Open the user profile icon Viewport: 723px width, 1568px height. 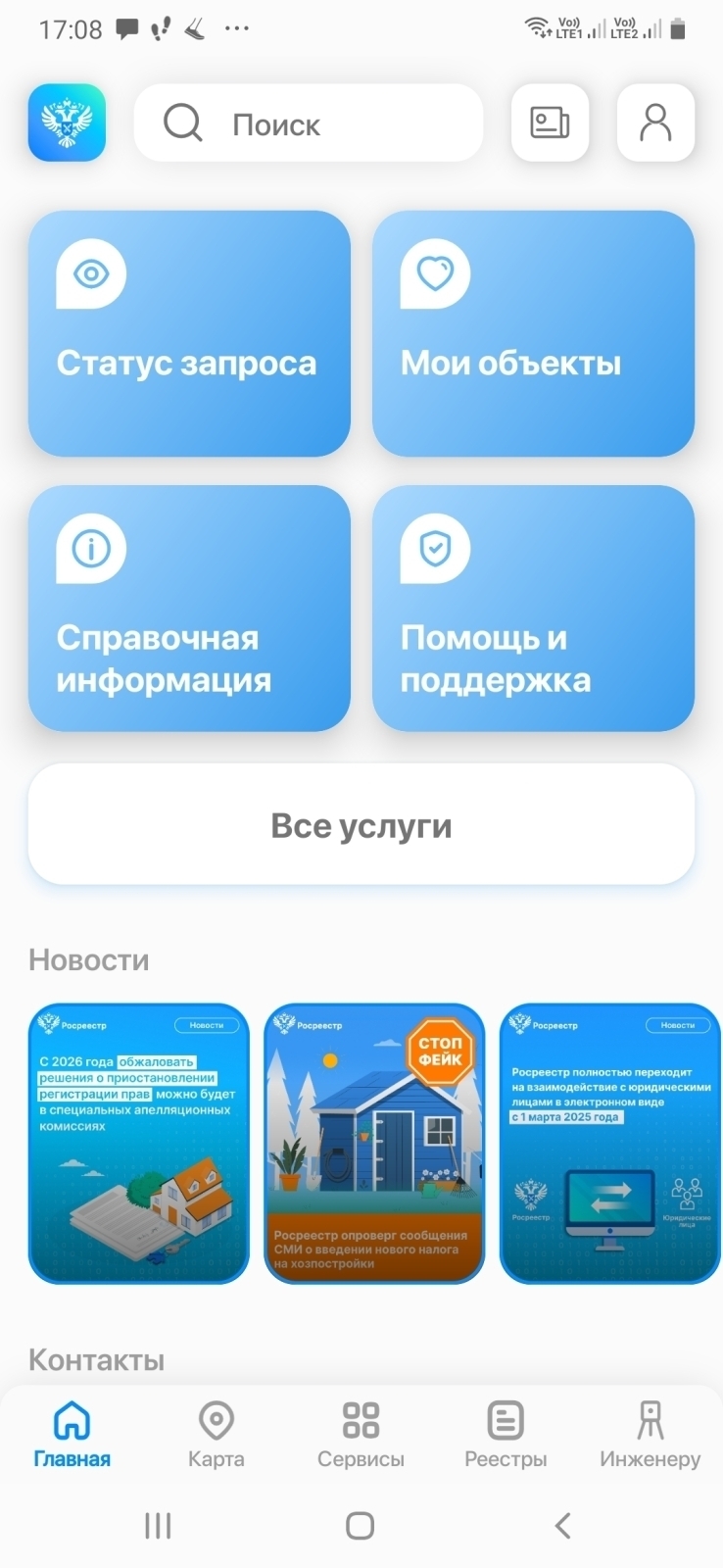coord(655,122)
